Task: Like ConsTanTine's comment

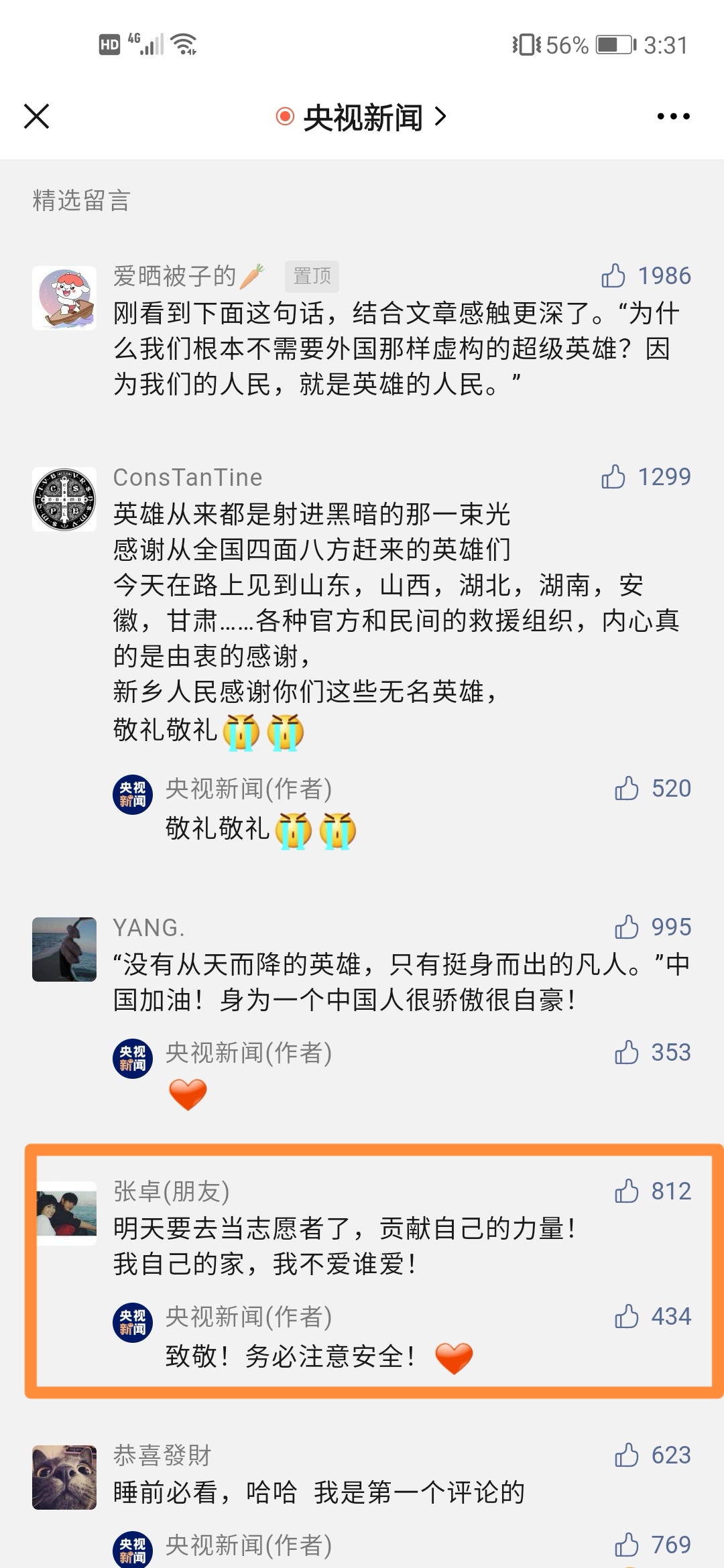Action: tap(613, 476)
